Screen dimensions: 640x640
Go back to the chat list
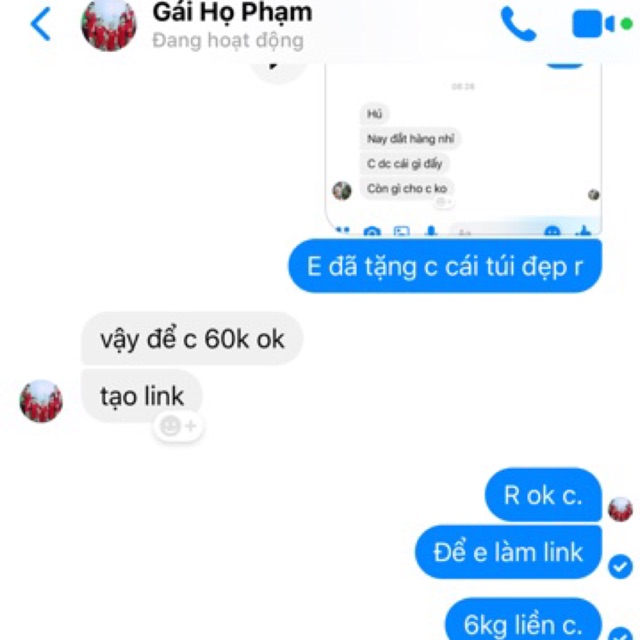(40, 24)
